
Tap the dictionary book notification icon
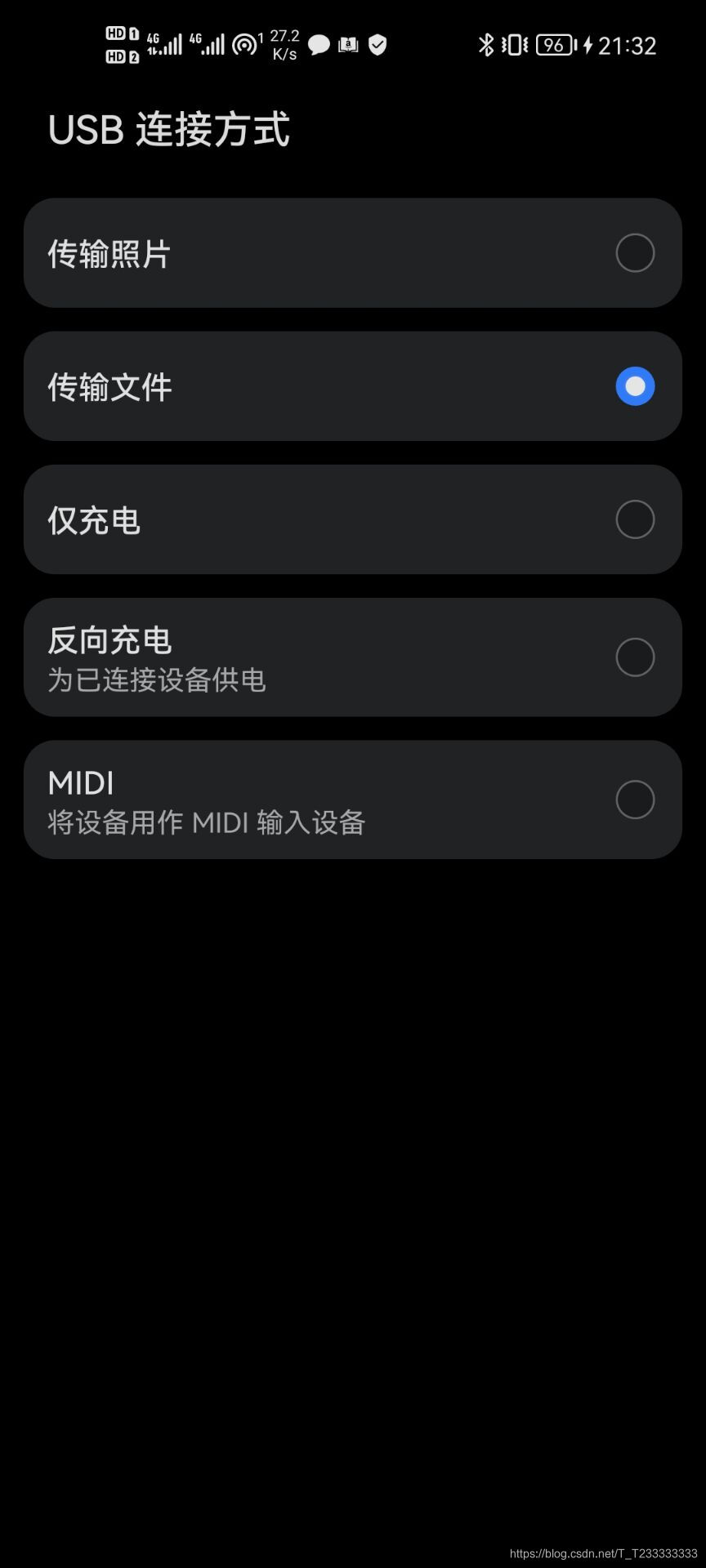pyautogui.click(x=347, y=45)
